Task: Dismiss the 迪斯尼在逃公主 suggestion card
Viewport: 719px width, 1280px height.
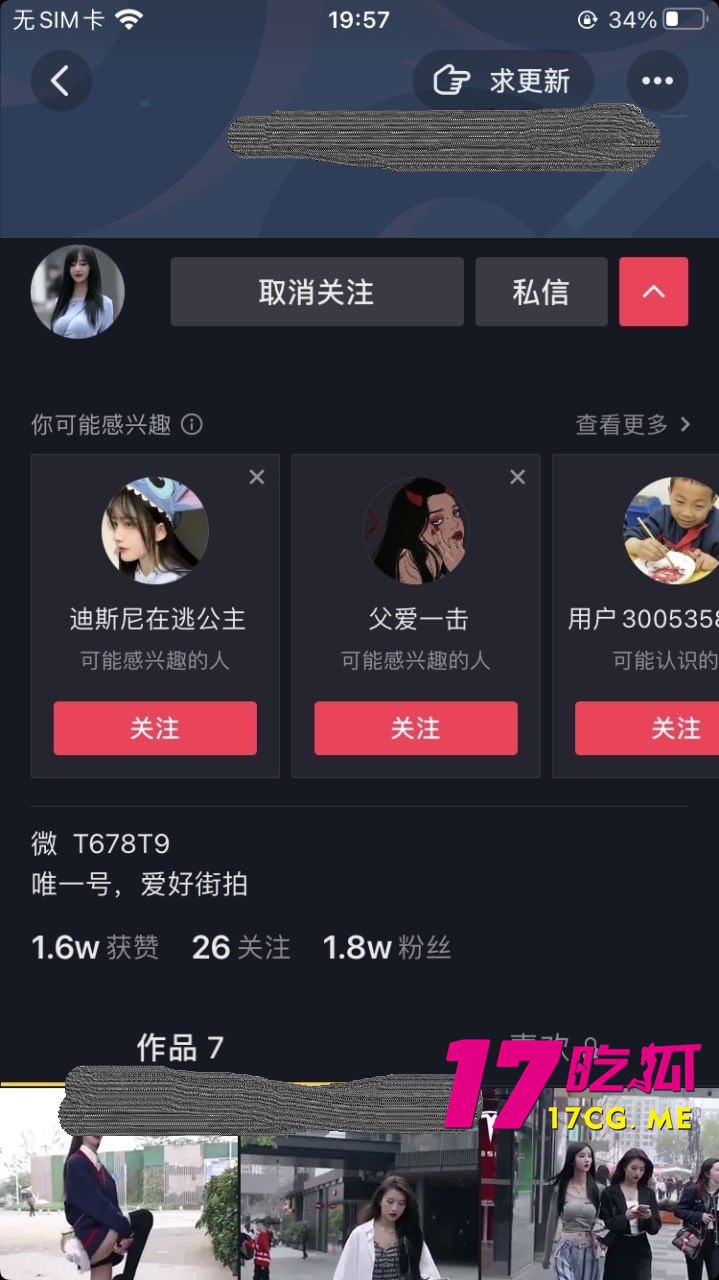Action: pyautogui.click(x=257, y=478)
